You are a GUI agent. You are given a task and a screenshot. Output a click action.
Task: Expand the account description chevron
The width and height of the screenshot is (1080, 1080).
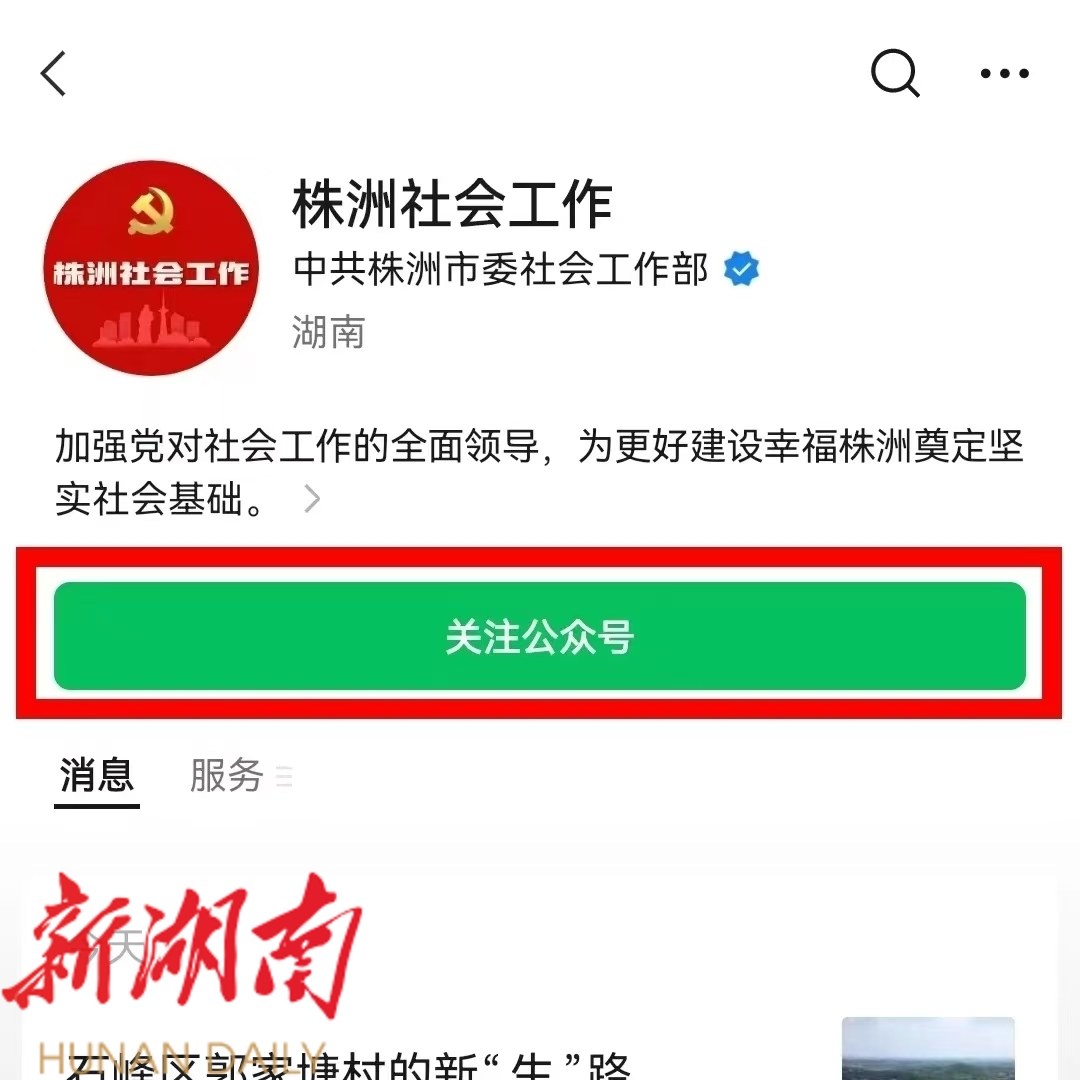[x=312, y=499]
